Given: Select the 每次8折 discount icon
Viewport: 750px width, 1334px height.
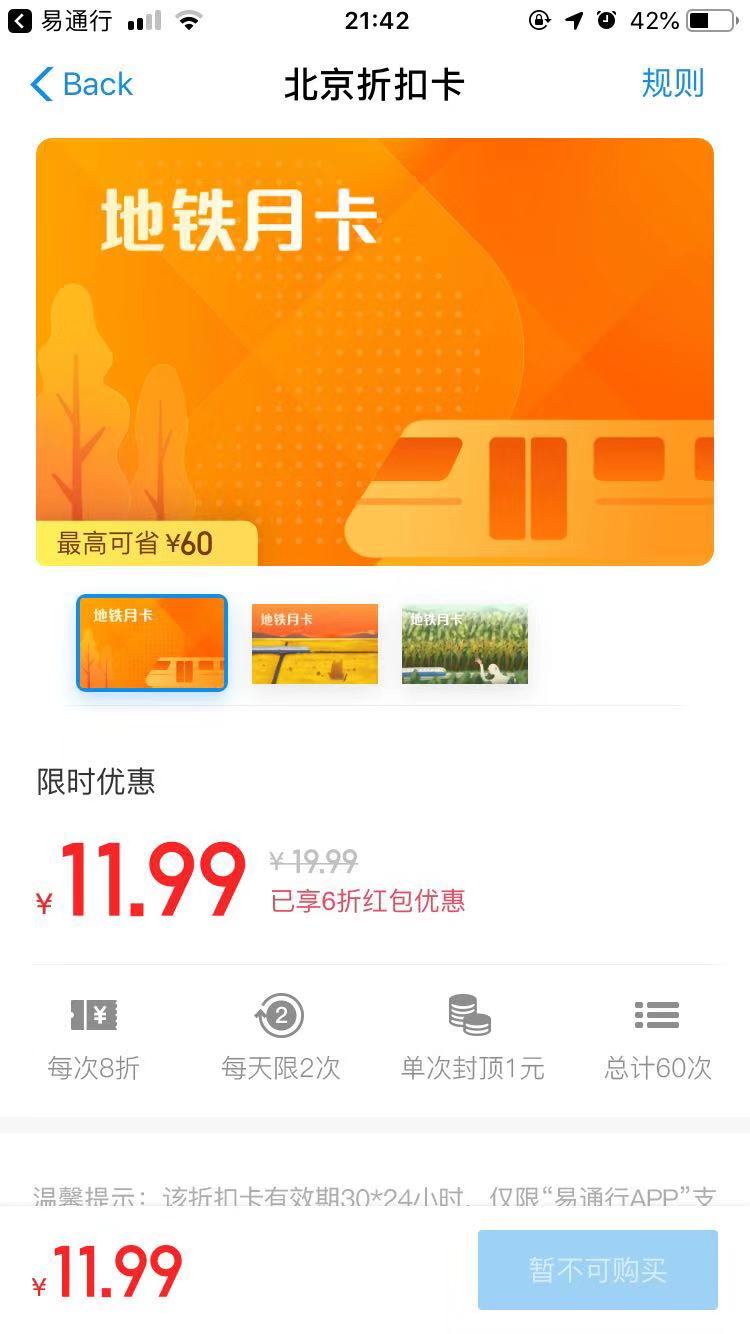Looking at the screenshot, I should (94, 1014).
